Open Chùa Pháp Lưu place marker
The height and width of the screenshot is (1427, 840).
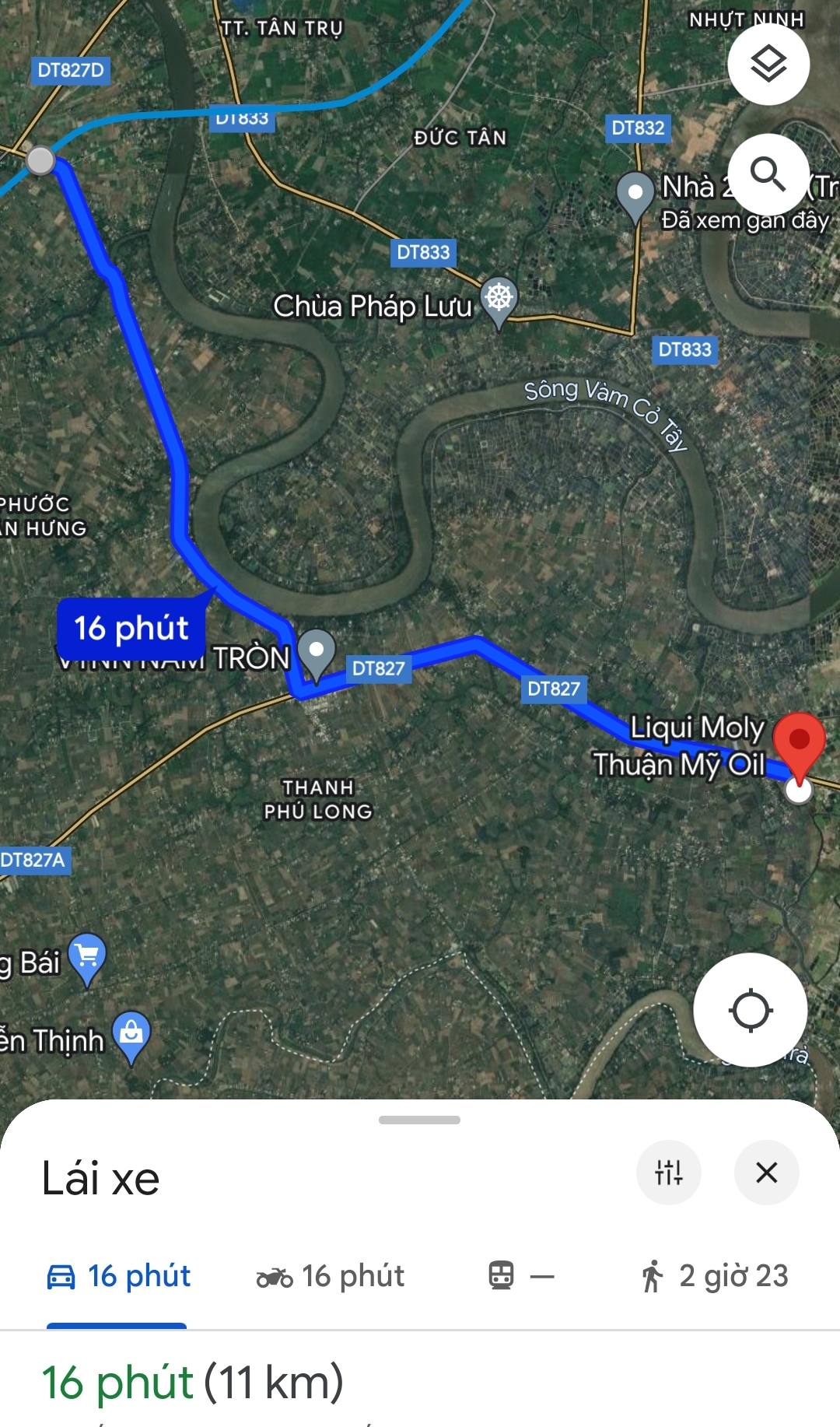499,302
